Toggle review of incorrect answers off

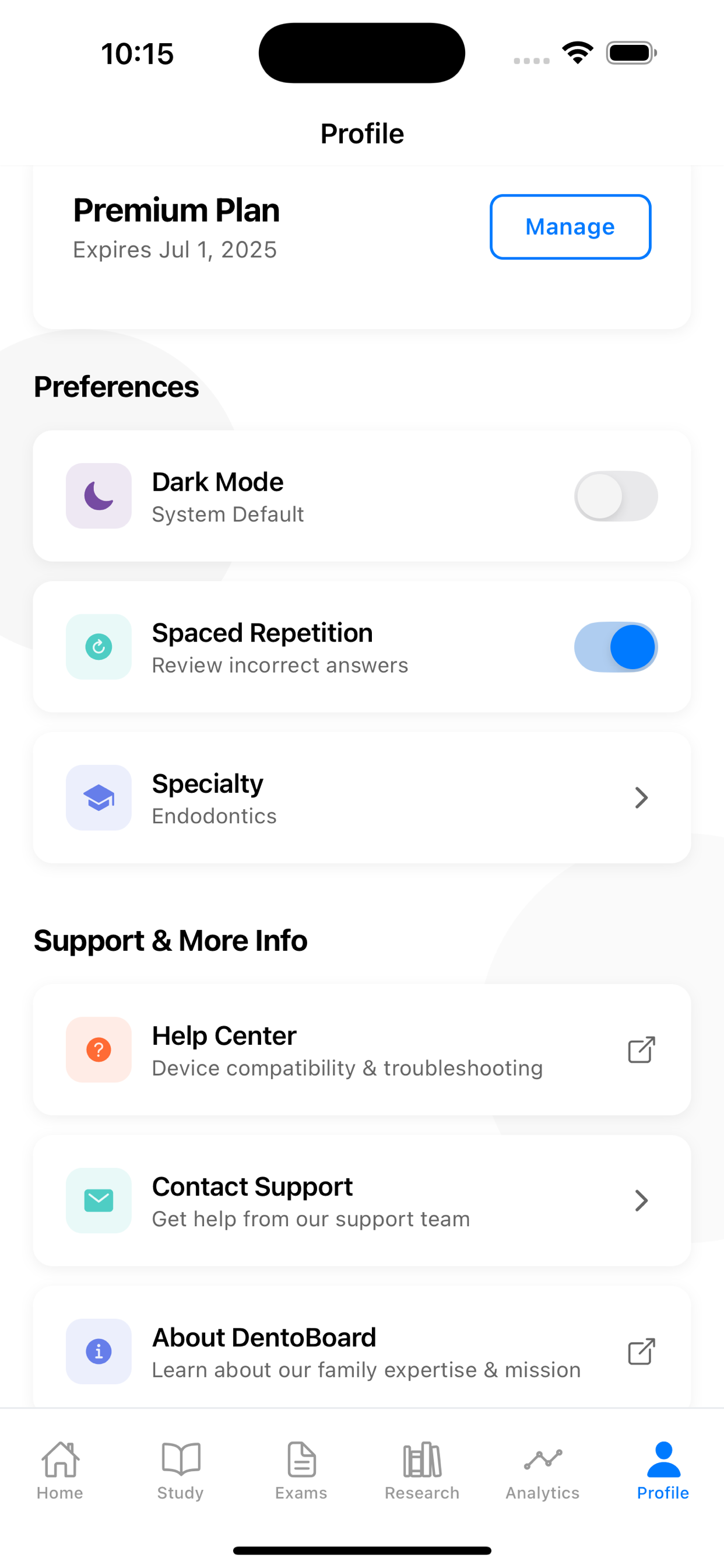click(615, 647)
